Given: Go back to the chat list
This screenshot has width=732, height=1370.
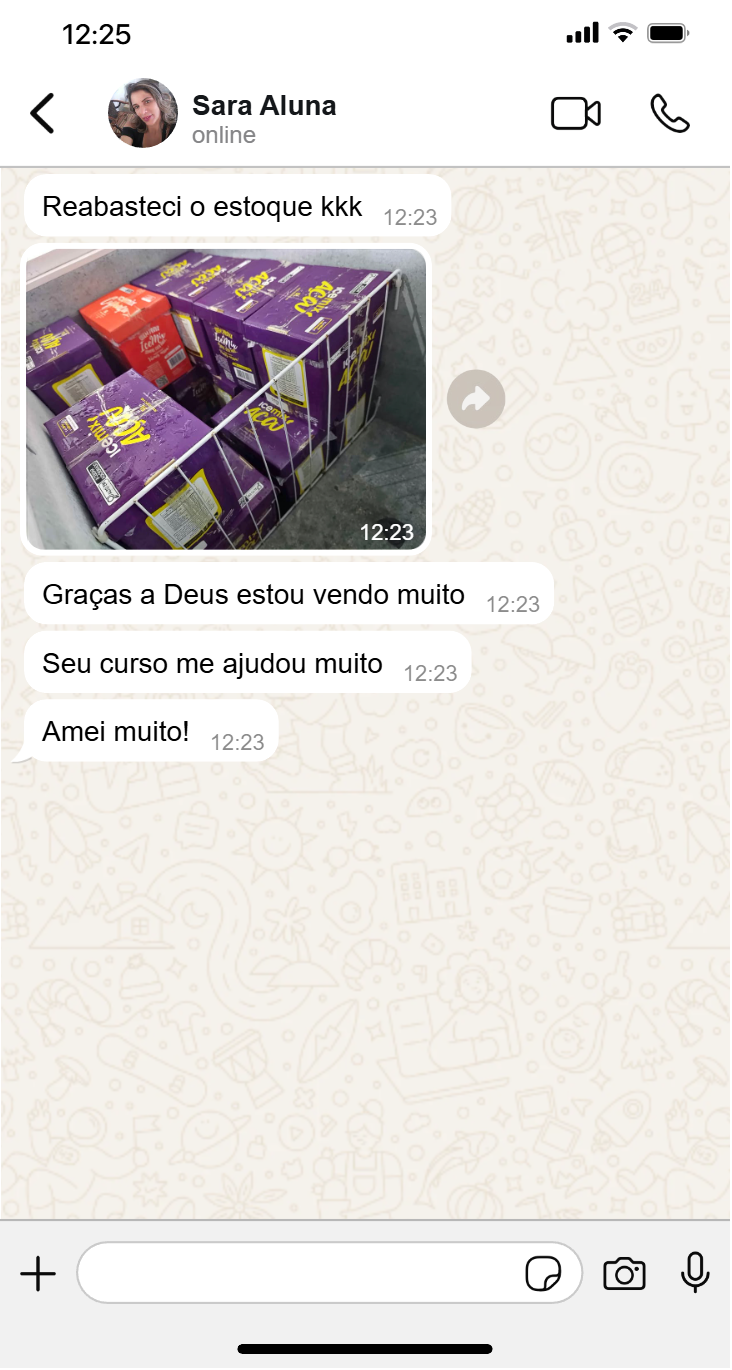Looking at the screenshot, I should click(x=42, y=114).
